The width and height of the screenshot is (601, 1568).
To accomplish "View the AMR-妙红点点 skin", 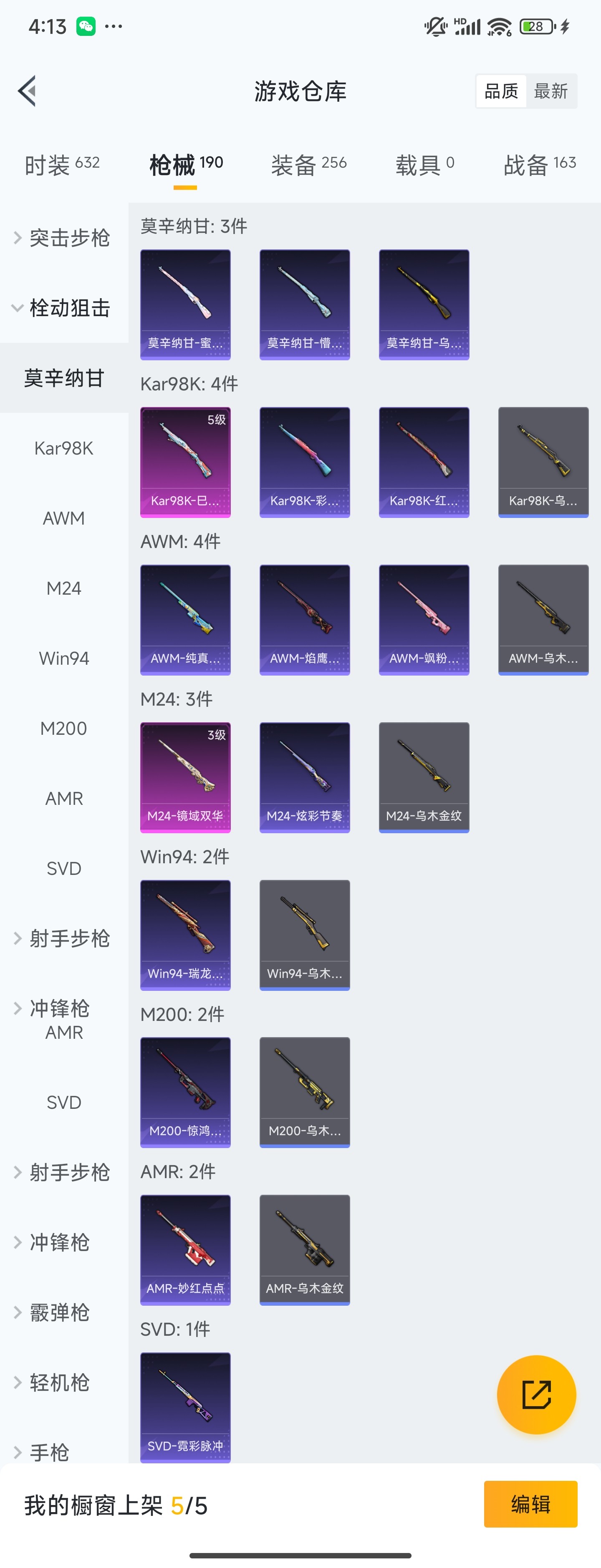I will 185,1250.
